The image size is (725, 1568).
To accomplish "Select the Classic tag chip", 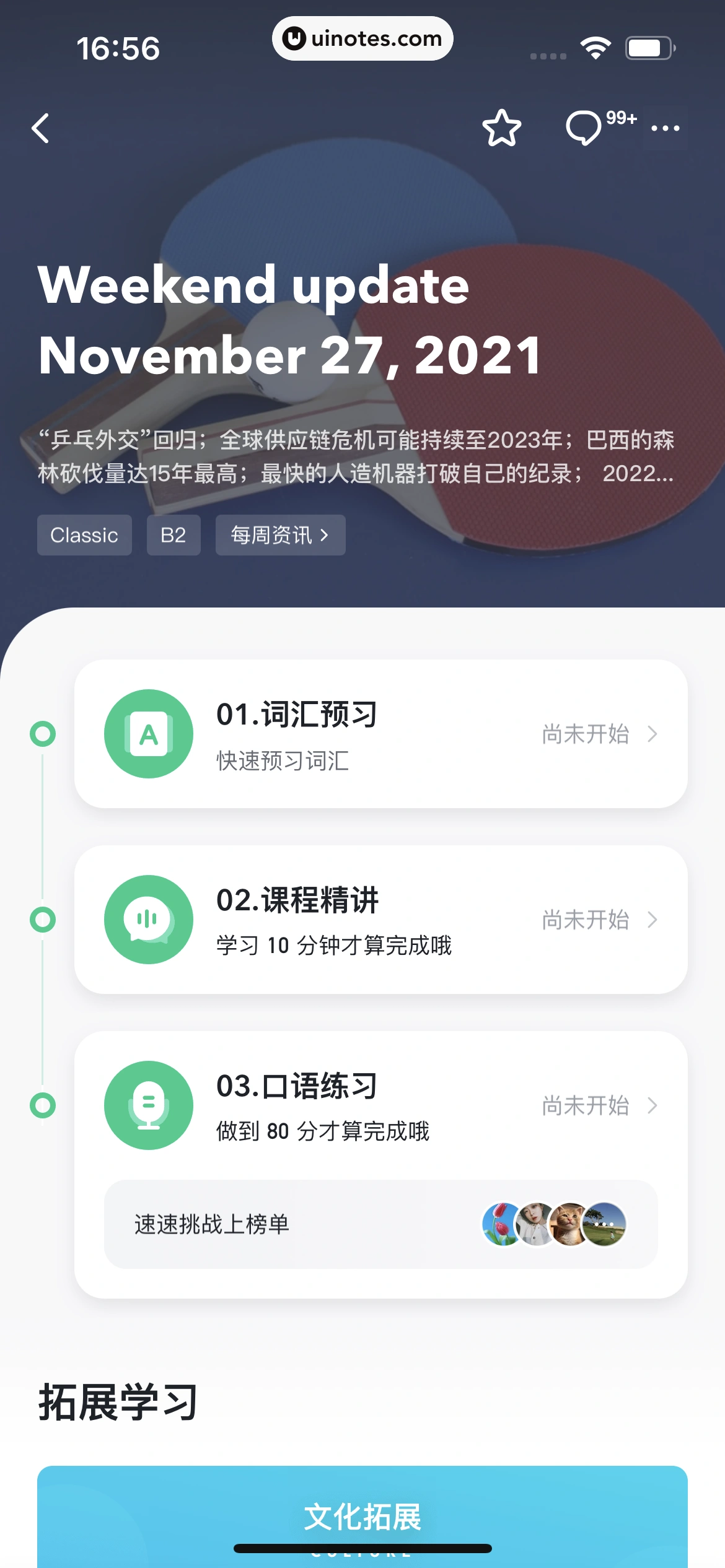I will pos(84,535).
